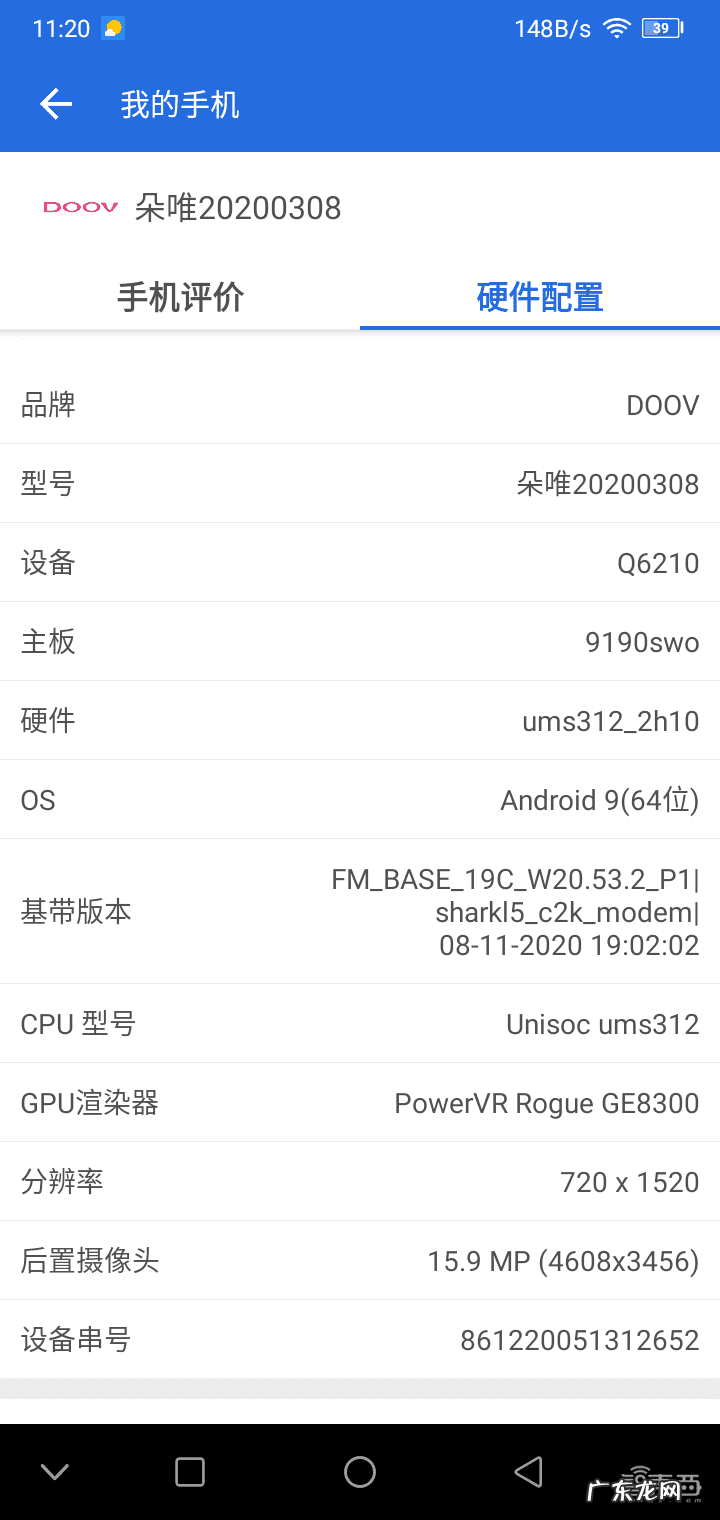Expand the 基带版本 baseband version row

[x=360, y=911]
